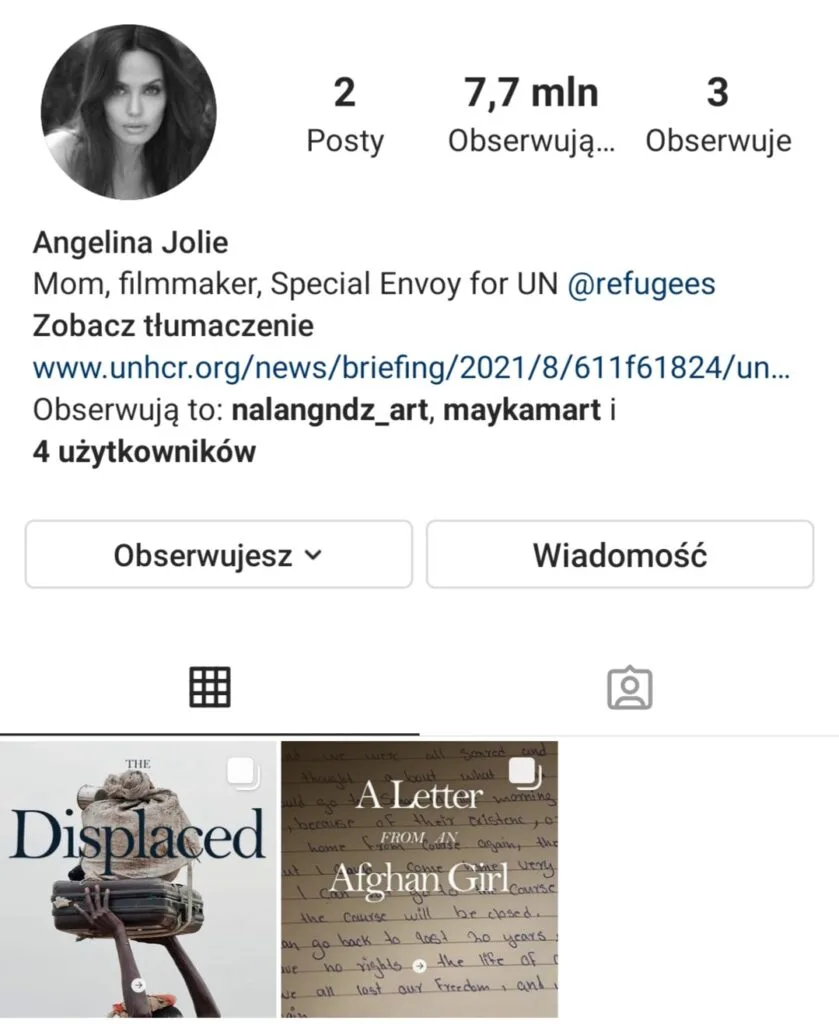Expand the Obserwujesz follow options
This screenshot has height=1024, width=839.
coord(218,554)
